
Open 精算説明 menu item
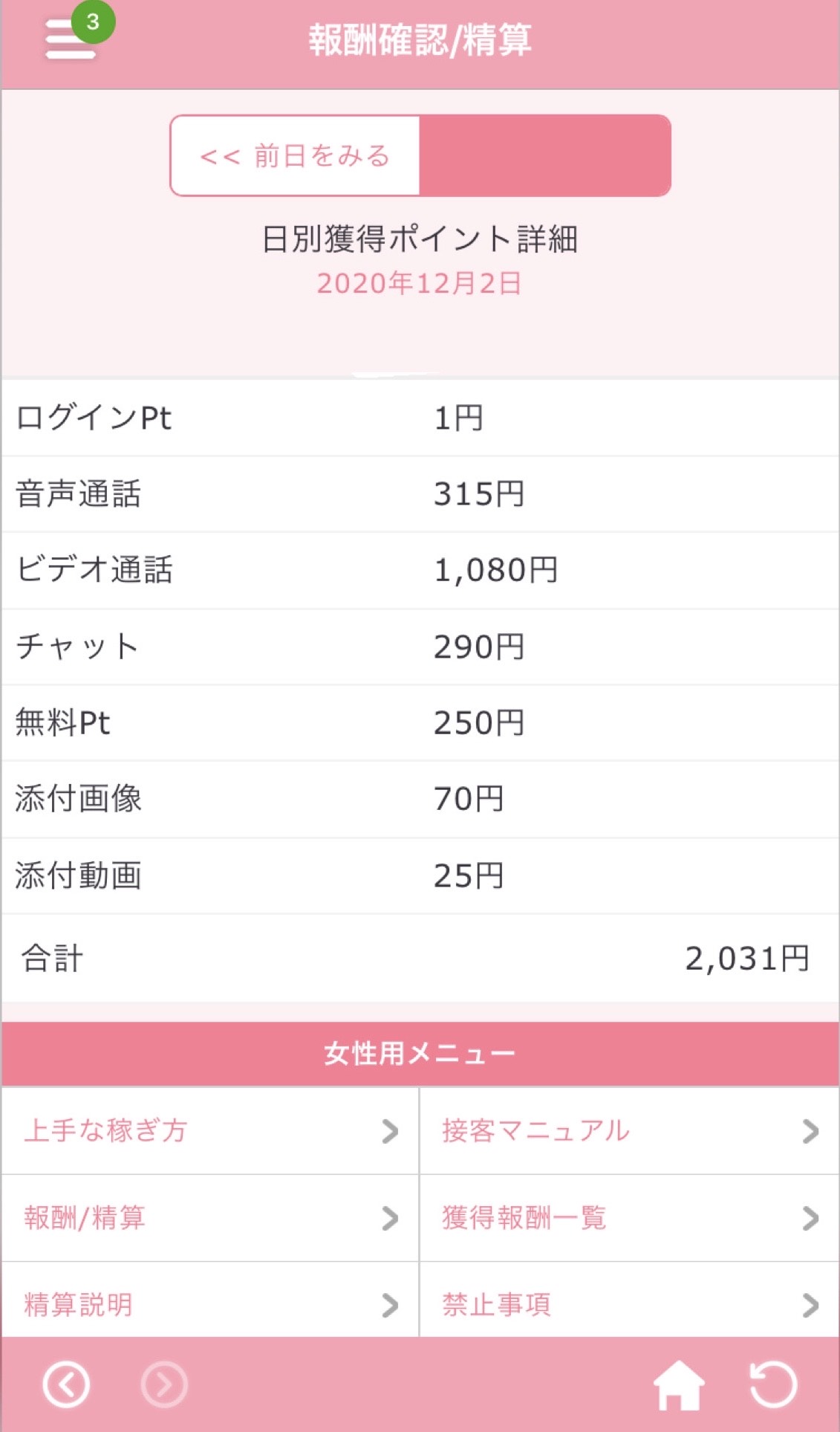[x=209, y=1304]
